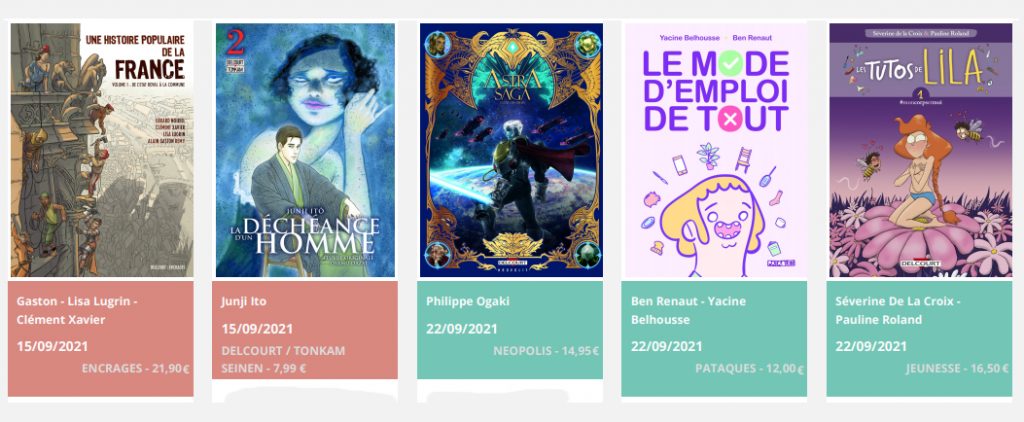This screenshot has height=422, width=1024.
Task: View Les Tutos de Lila book
Action: click(920, 150)
